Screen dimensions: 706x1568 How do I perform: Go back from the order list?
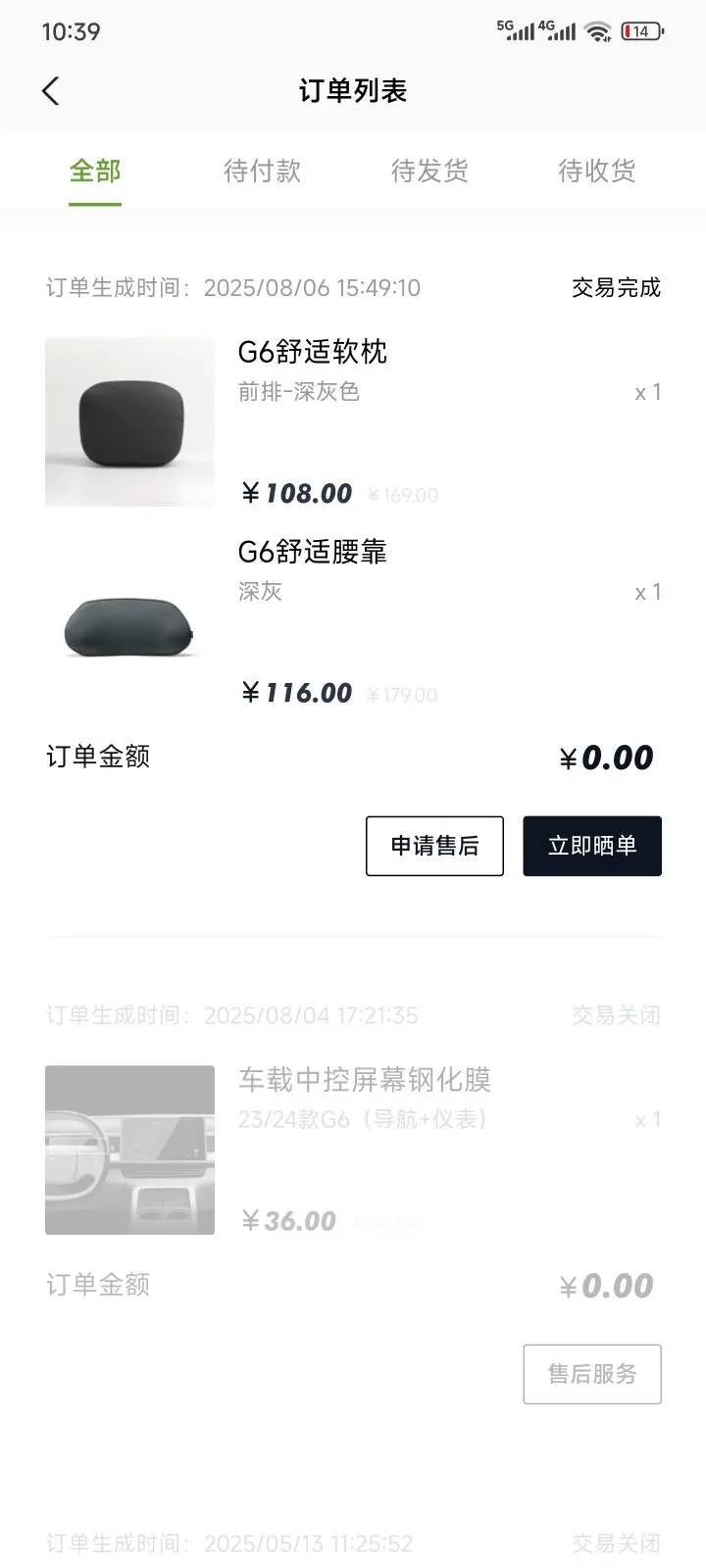coord(51,91)
